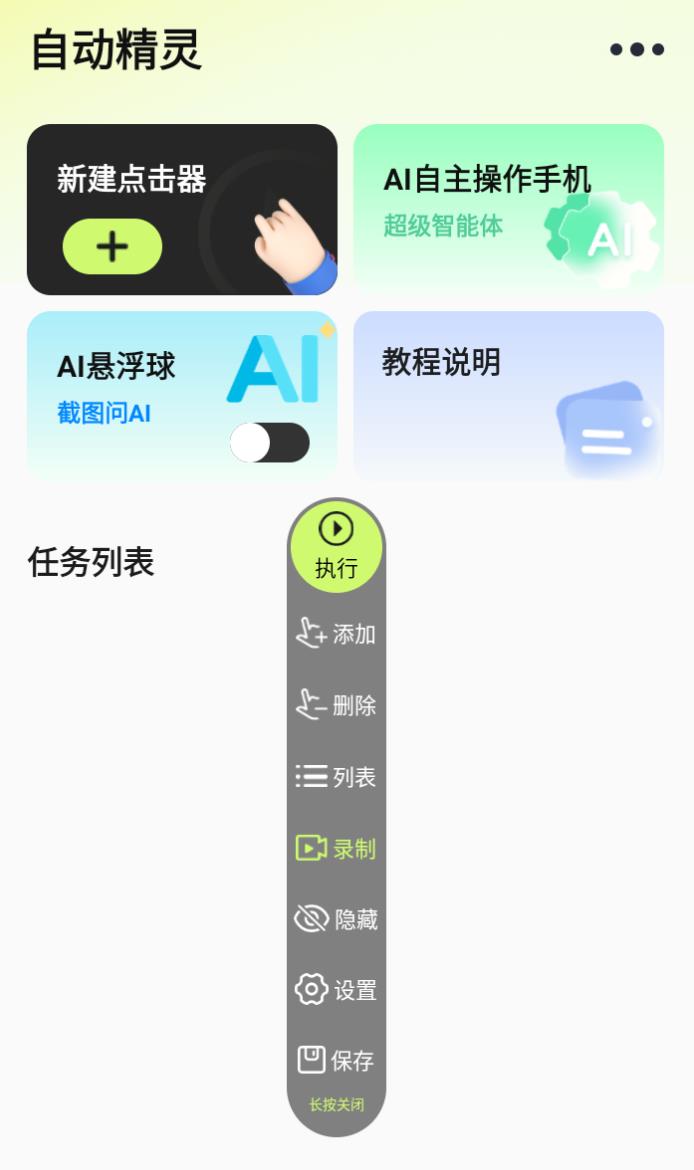Open the three-dot overflow menu
Viewport: 694px width, 1170px height.
pyautogui.click(x=637, y=50)
